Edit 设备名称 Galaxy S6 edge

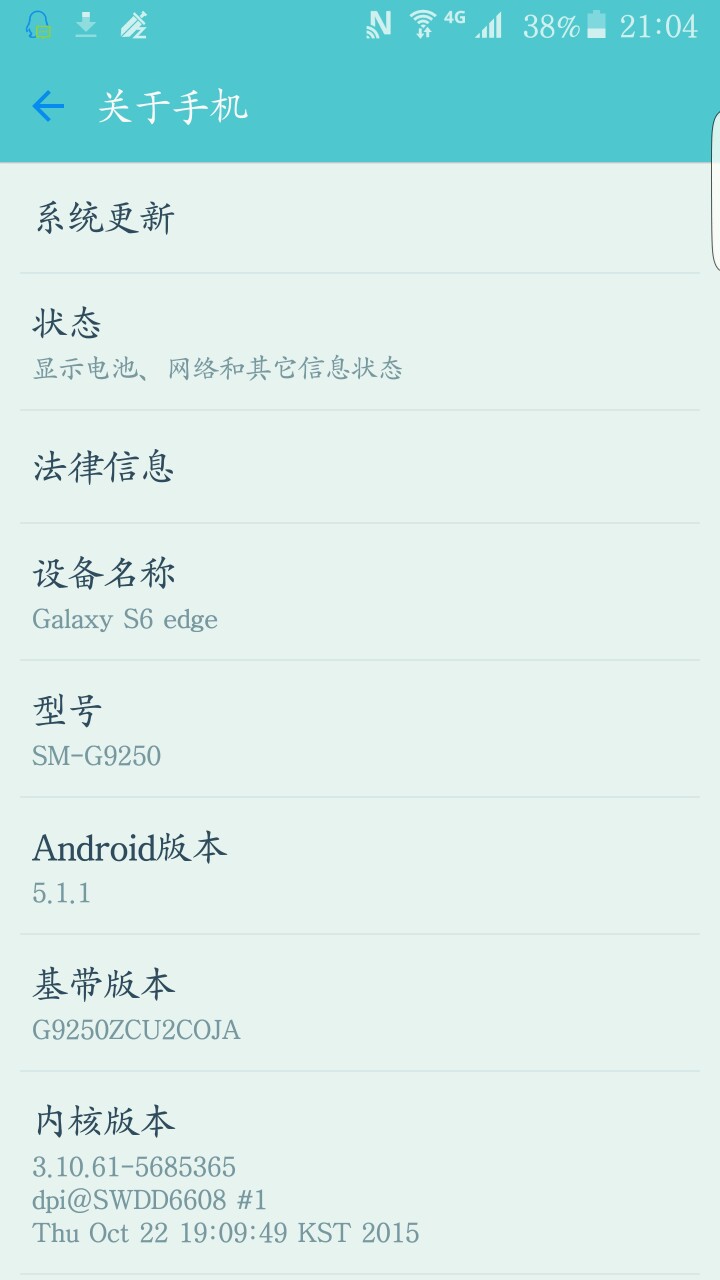click(360, 593)
